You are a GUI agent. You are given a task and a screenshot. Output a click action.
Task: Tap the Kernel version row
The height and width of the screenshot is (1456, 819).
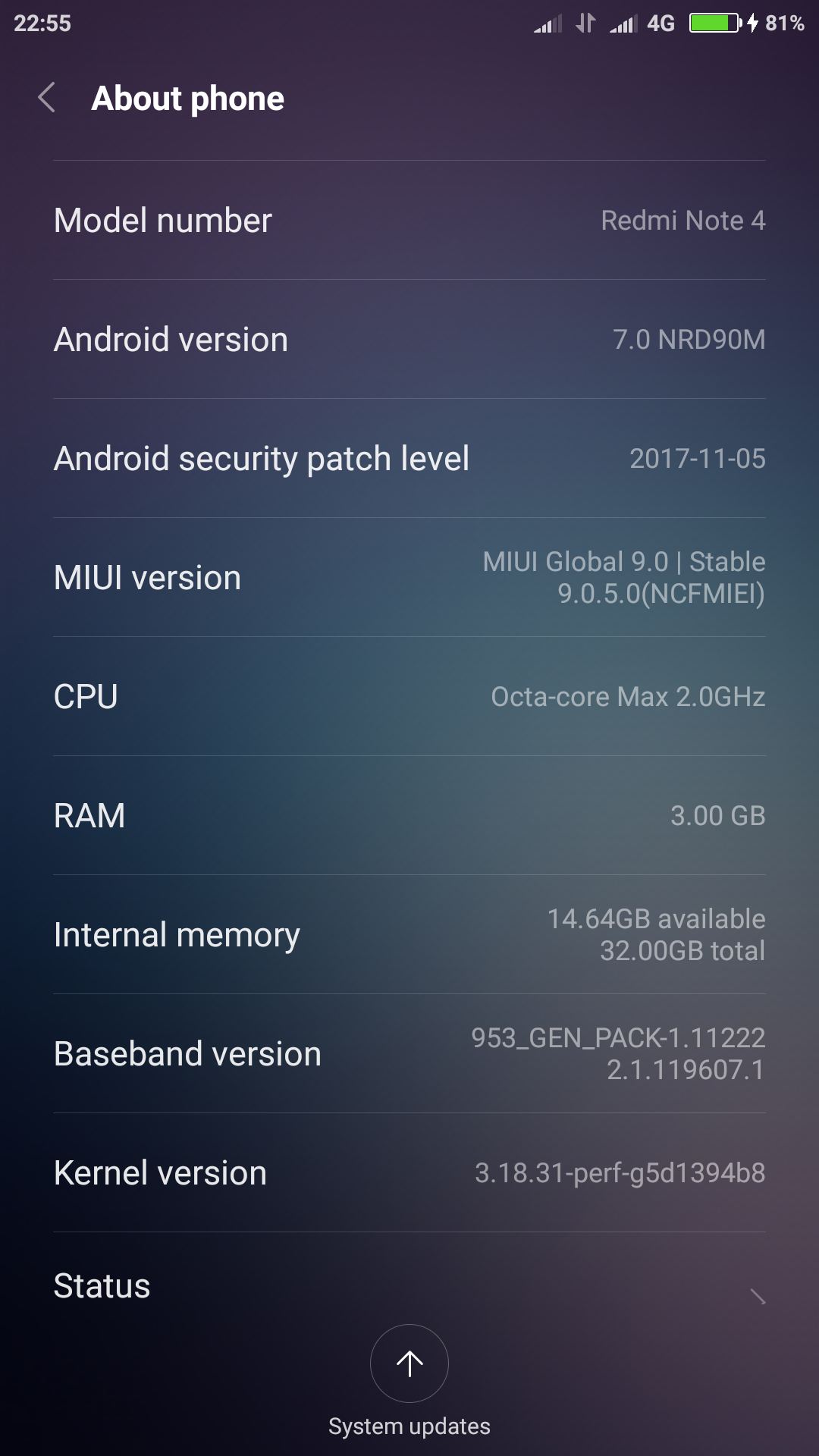(x=409, y=1173)
